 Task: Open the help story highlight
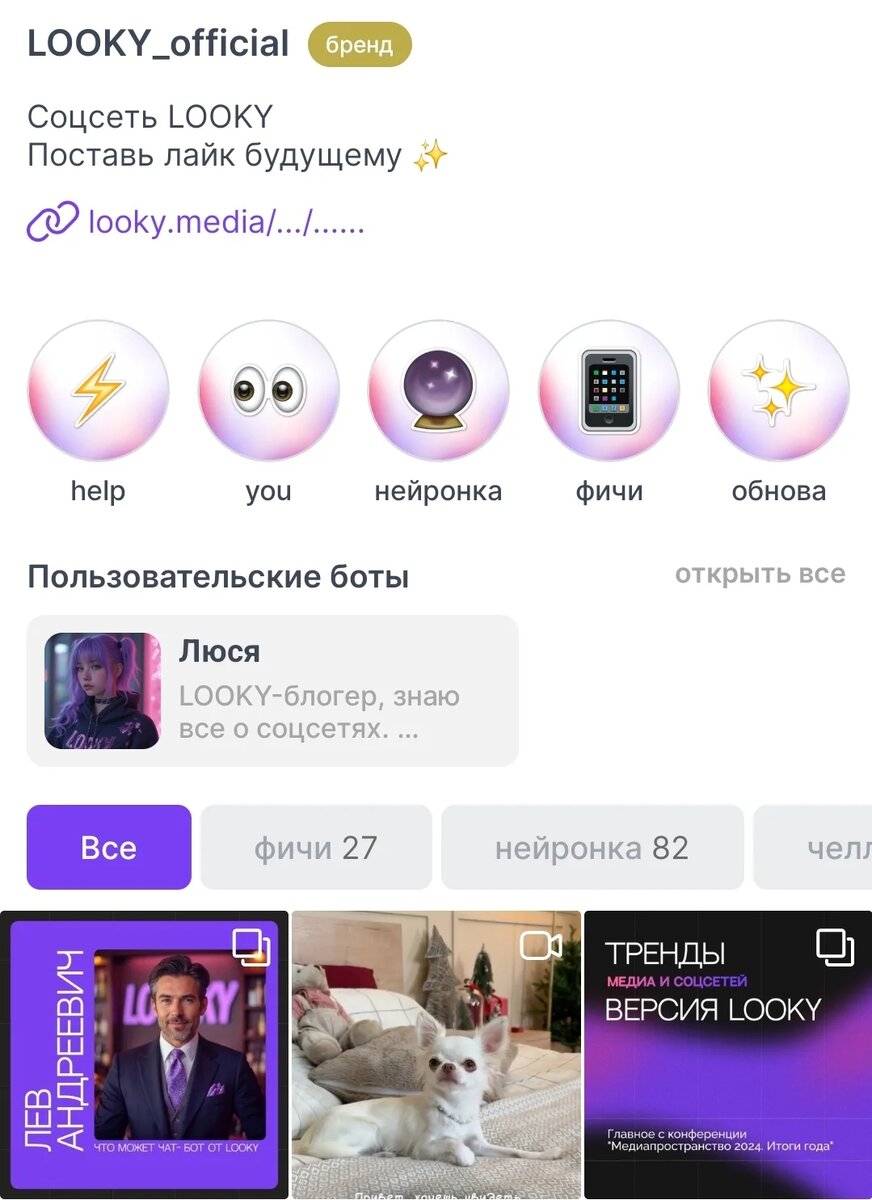(x=97, y=390)
